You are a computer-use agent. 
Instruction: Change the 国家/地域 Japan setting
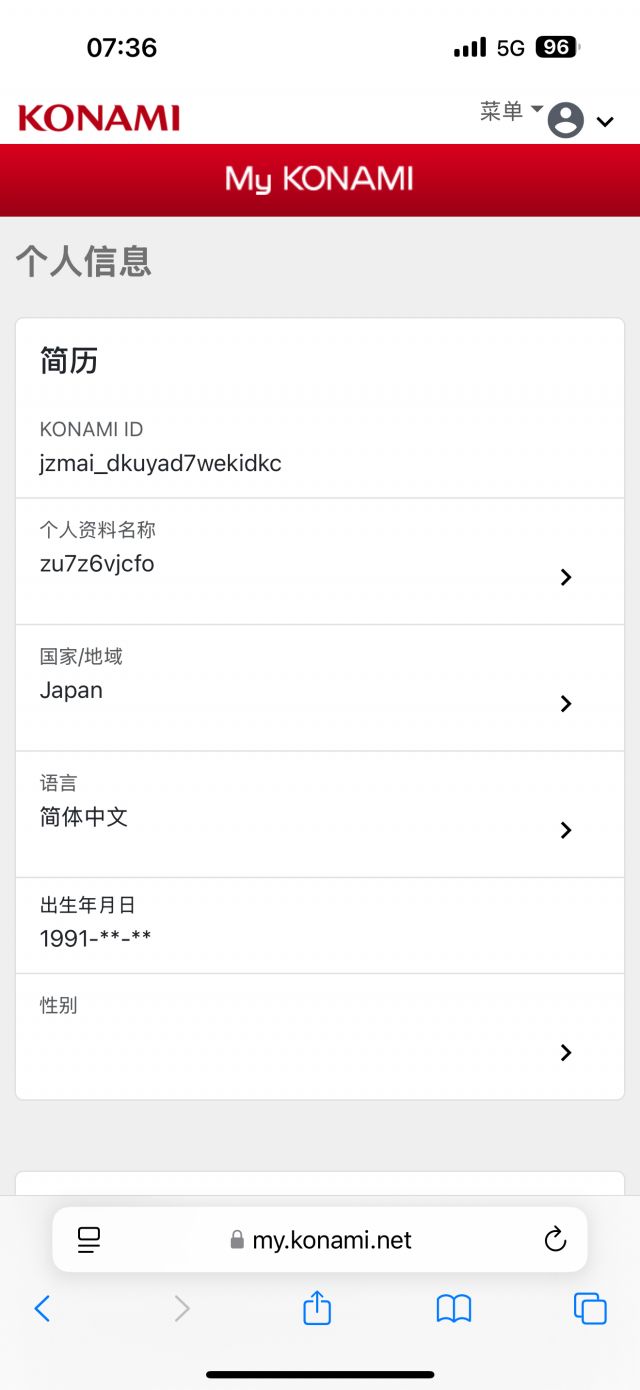[320, 688]
